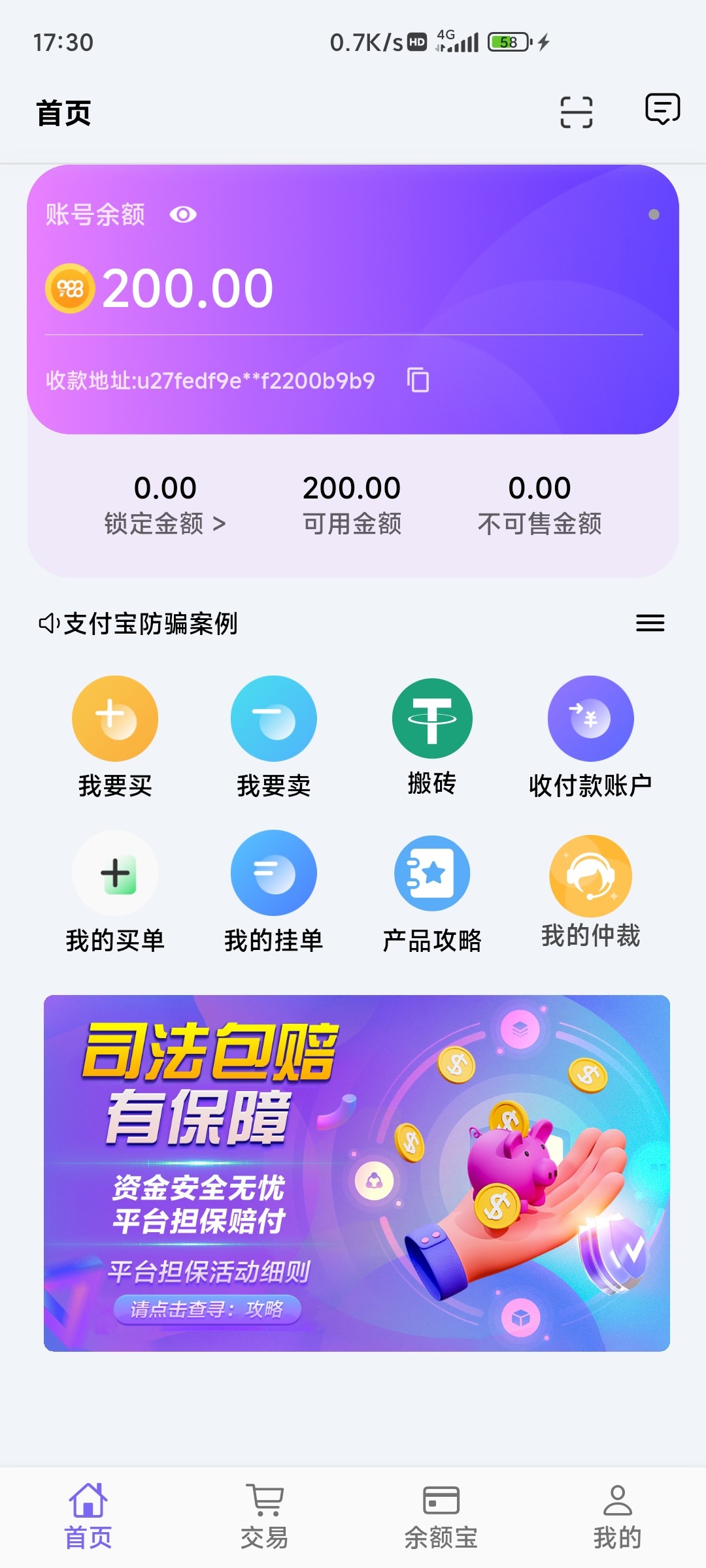
Task: Copy the receiving address
Action: coord(418,380)
